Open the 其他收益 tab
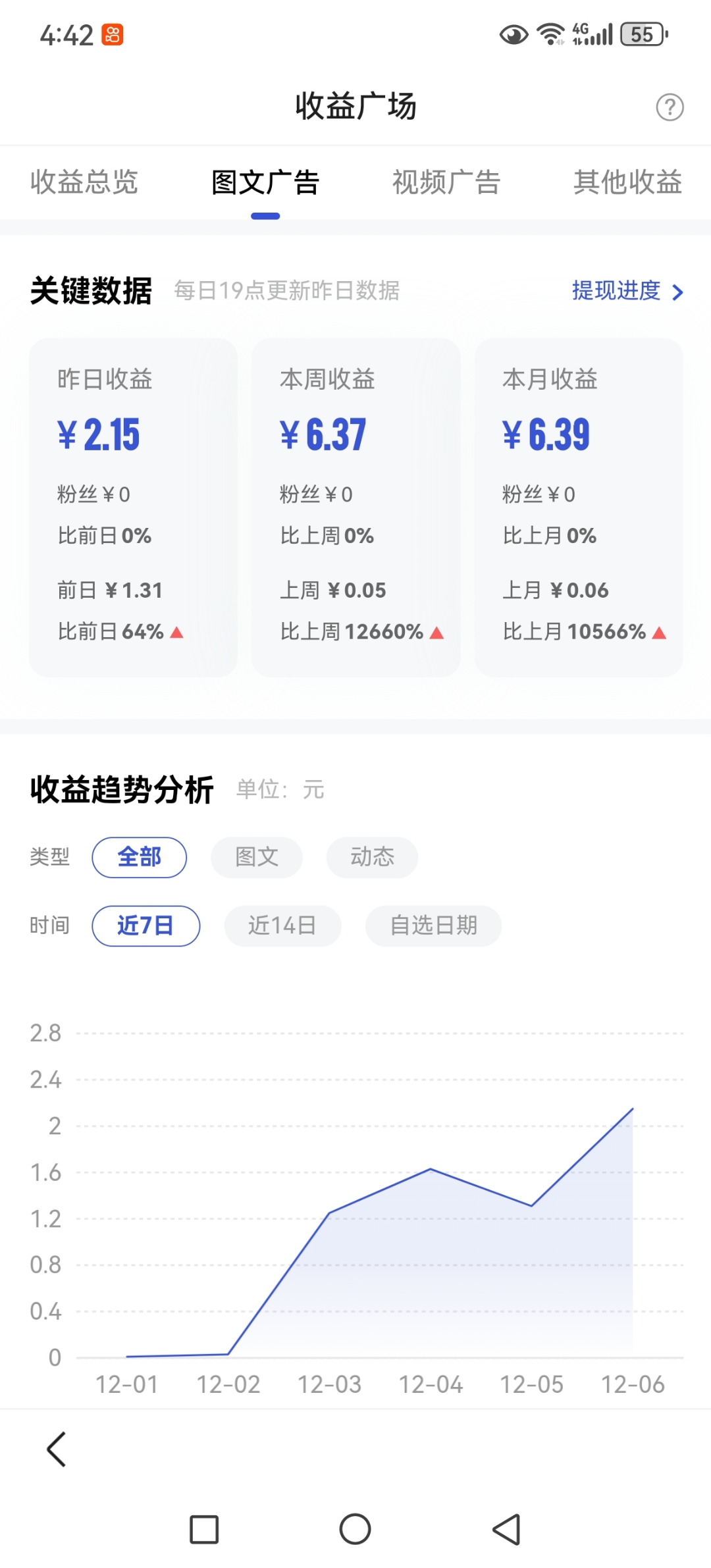 (x=627, y=182)
